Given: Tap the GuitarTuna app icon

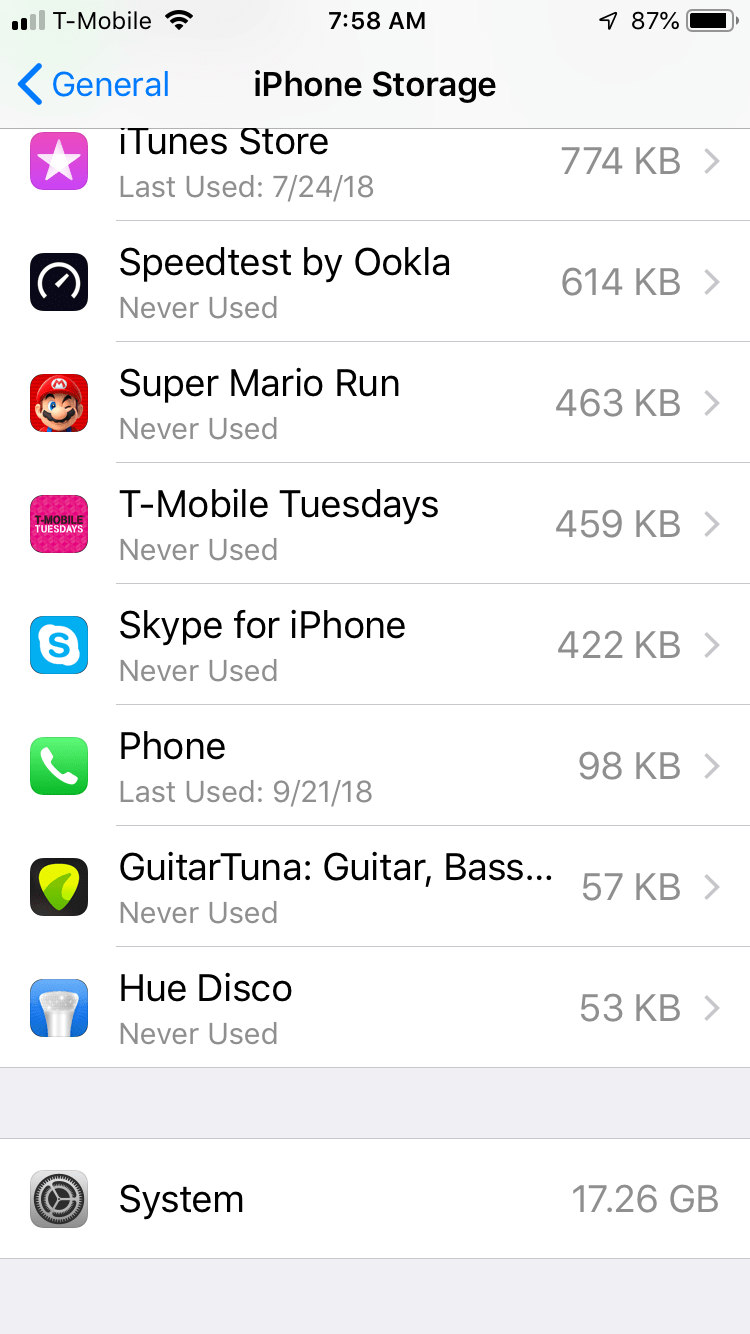Looking at the screenshot, I should (x=58, y=887).
